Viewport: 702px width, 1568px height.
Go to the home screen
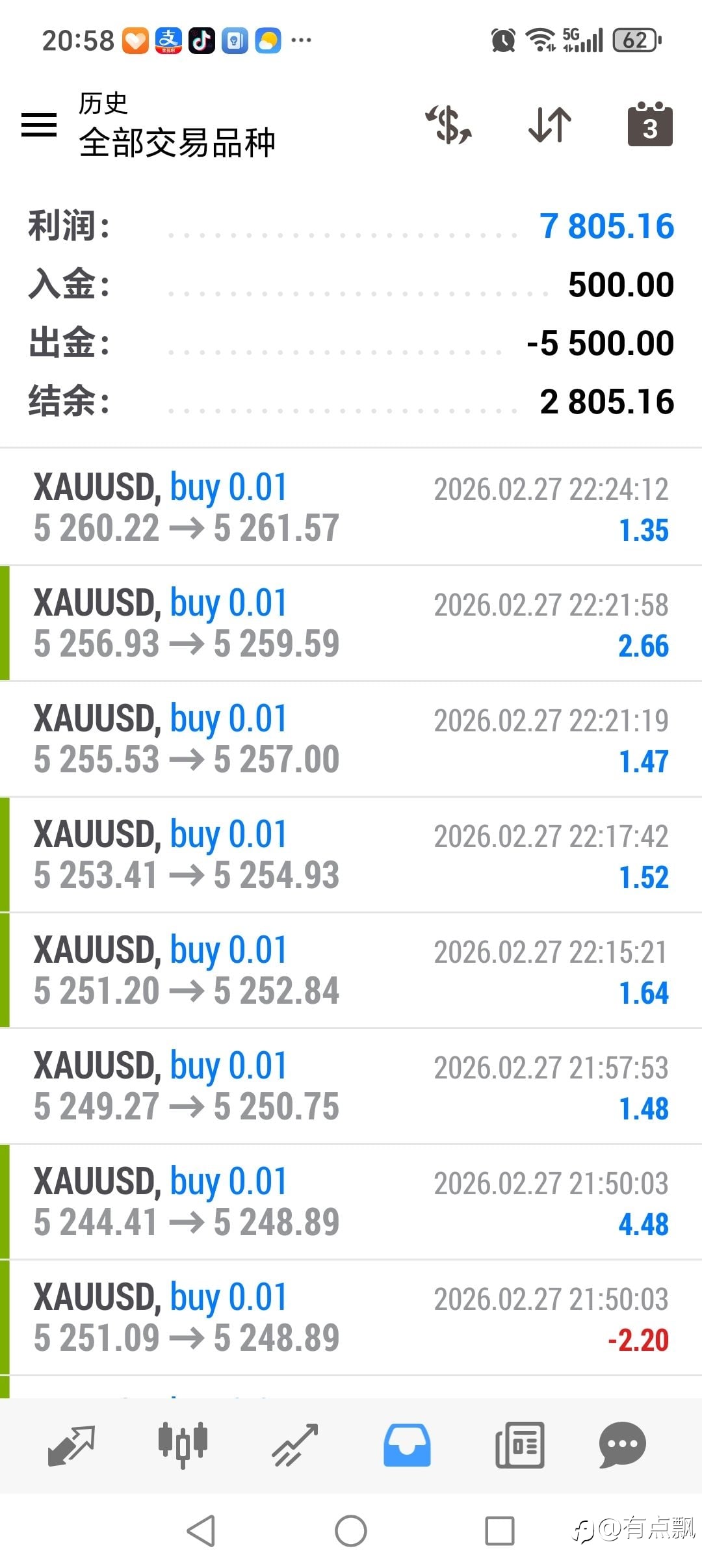coord(351,1531)
